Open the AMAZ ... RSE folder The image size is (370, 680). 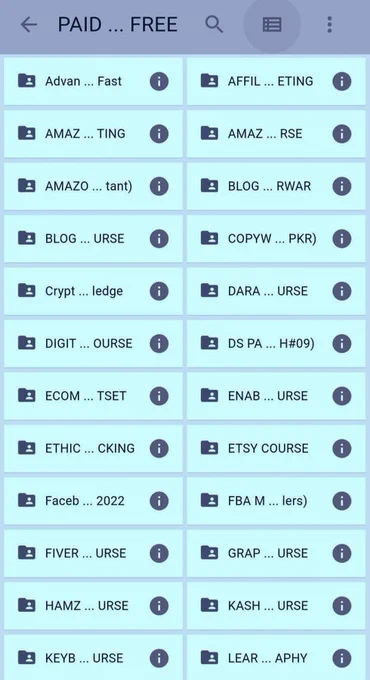pyautogui.click(x=276, y=134)
